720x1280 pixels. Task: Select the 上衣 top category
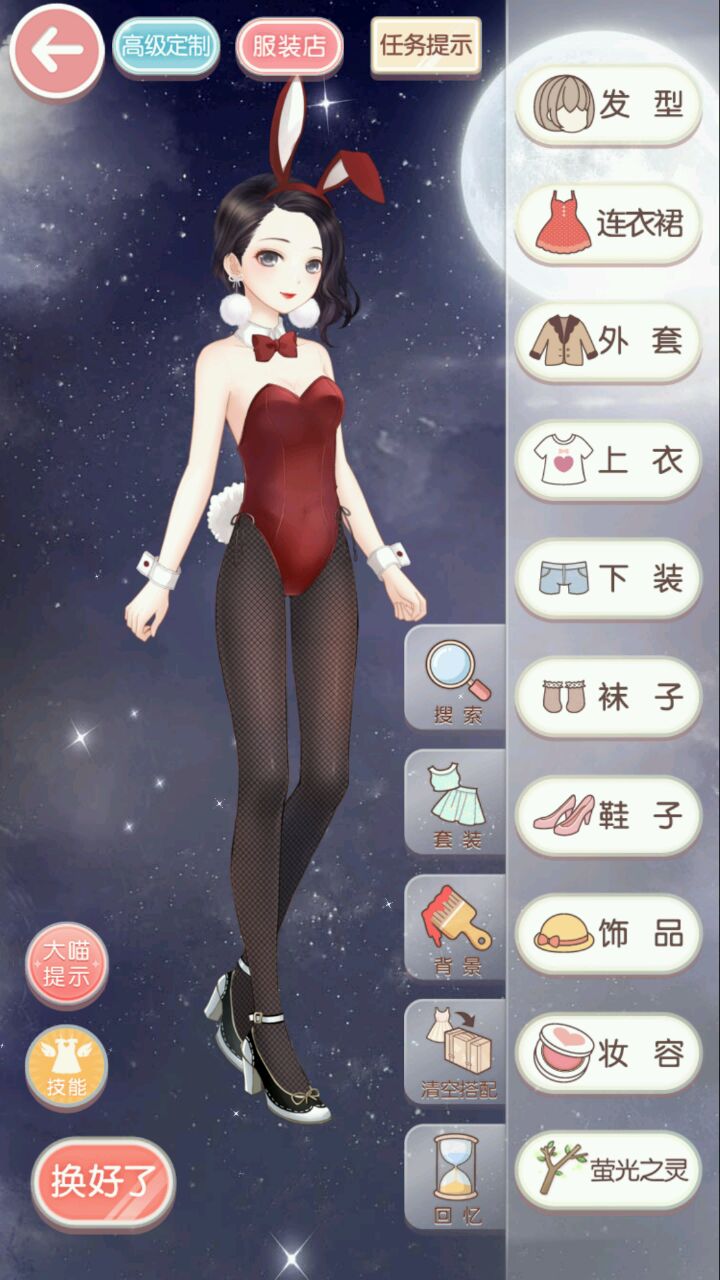click(x=608, y=460)
